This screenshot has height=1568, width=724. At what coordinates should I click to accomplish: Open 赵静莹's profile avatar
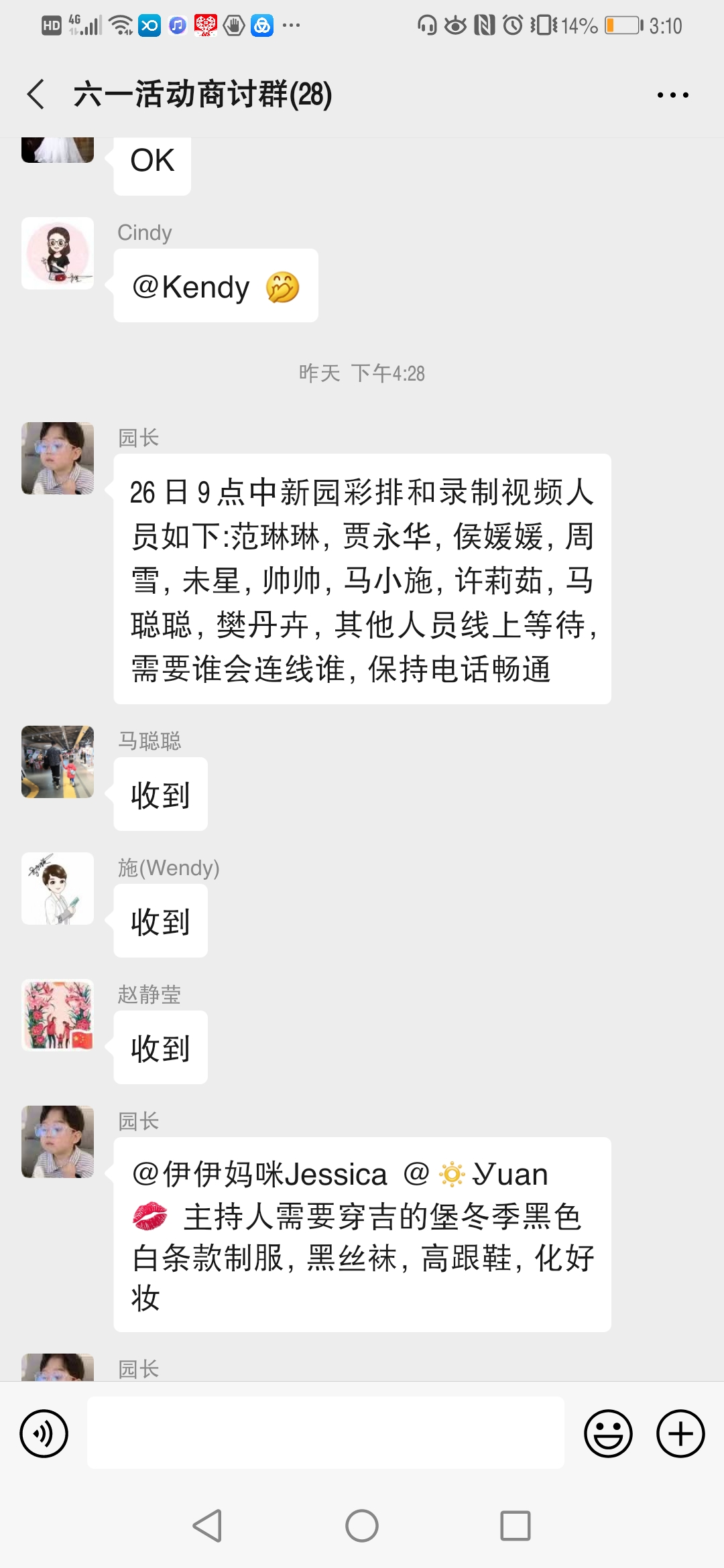58,1015
